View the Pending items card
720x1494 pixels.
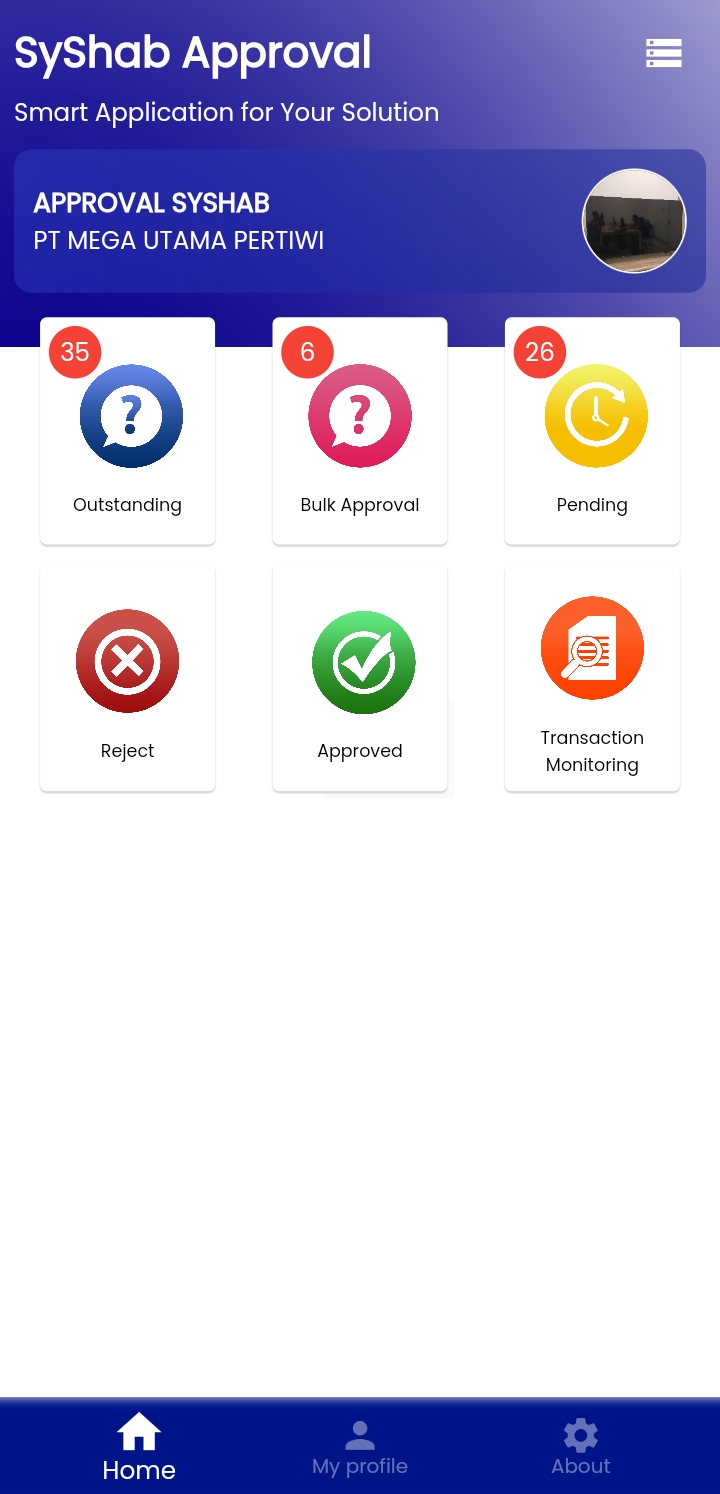[x=592, y=432]
